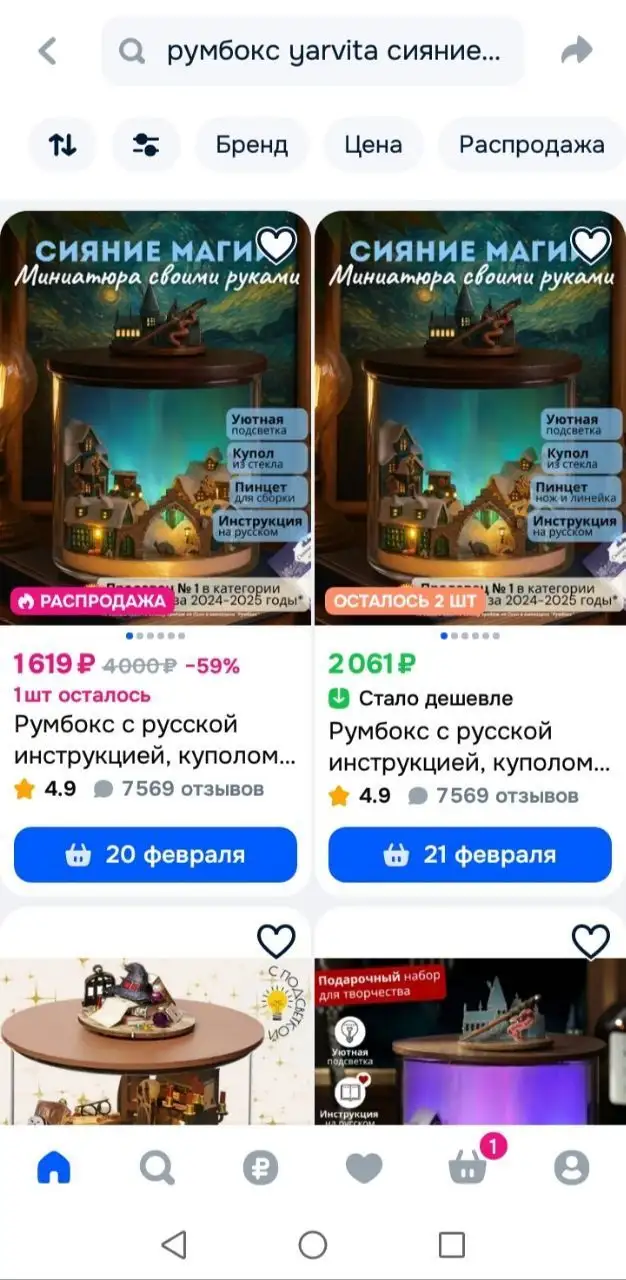Add the 2061 ₽ roombox to favorites
Viewport: 626px width, 1280px height.
coord(591,244)
